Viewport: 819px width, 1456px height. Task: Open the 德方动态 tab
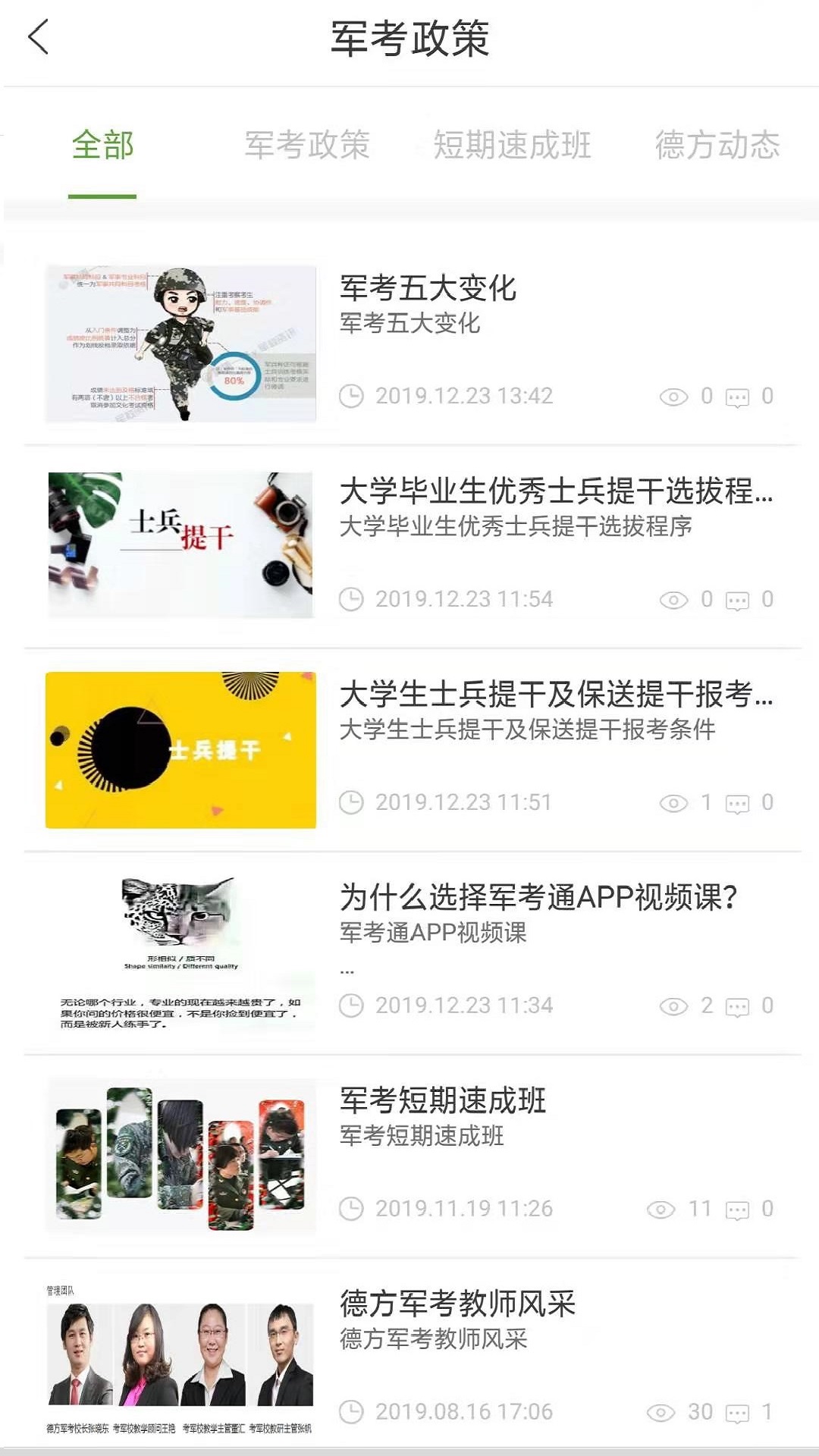717,146
